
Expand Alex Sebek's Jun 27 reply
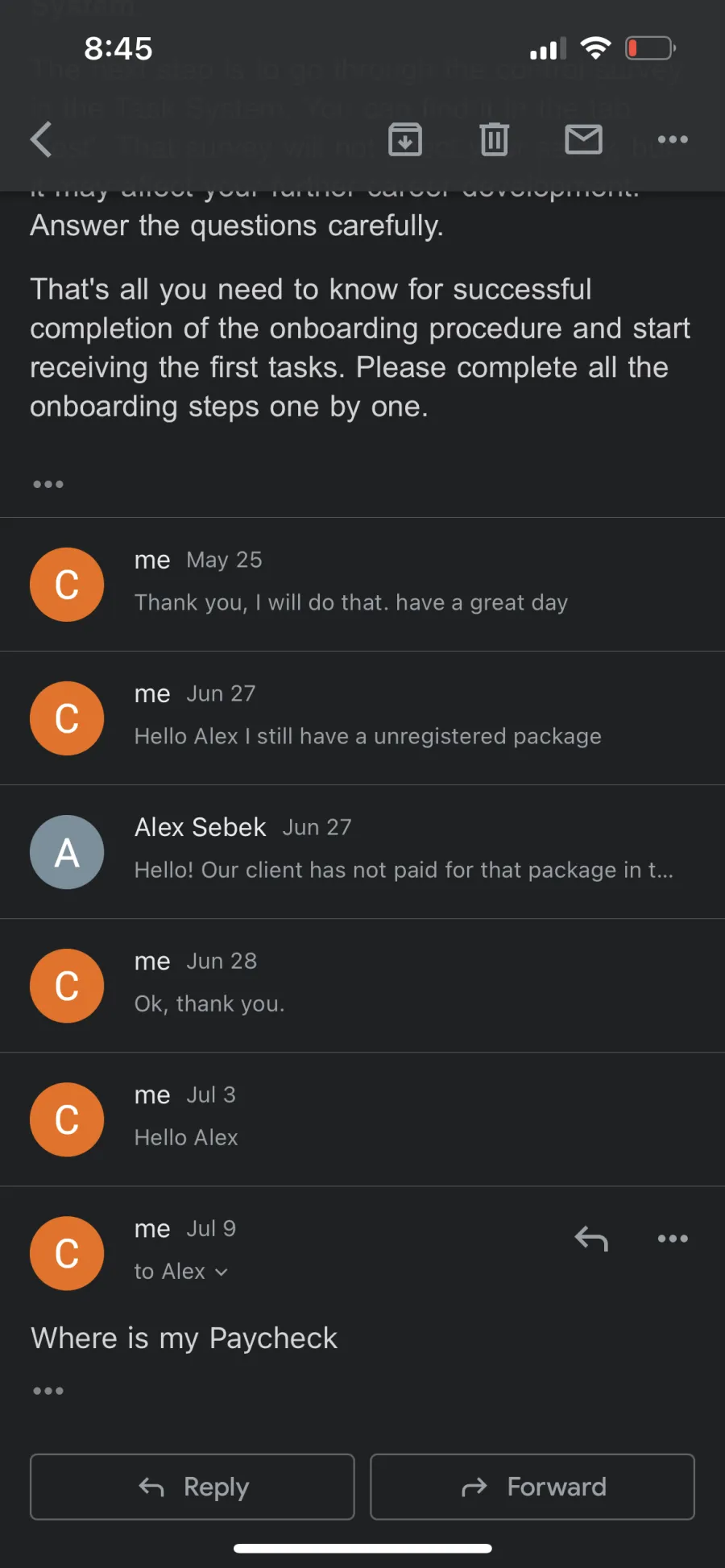pyautogui.click(x=362, y=851)
